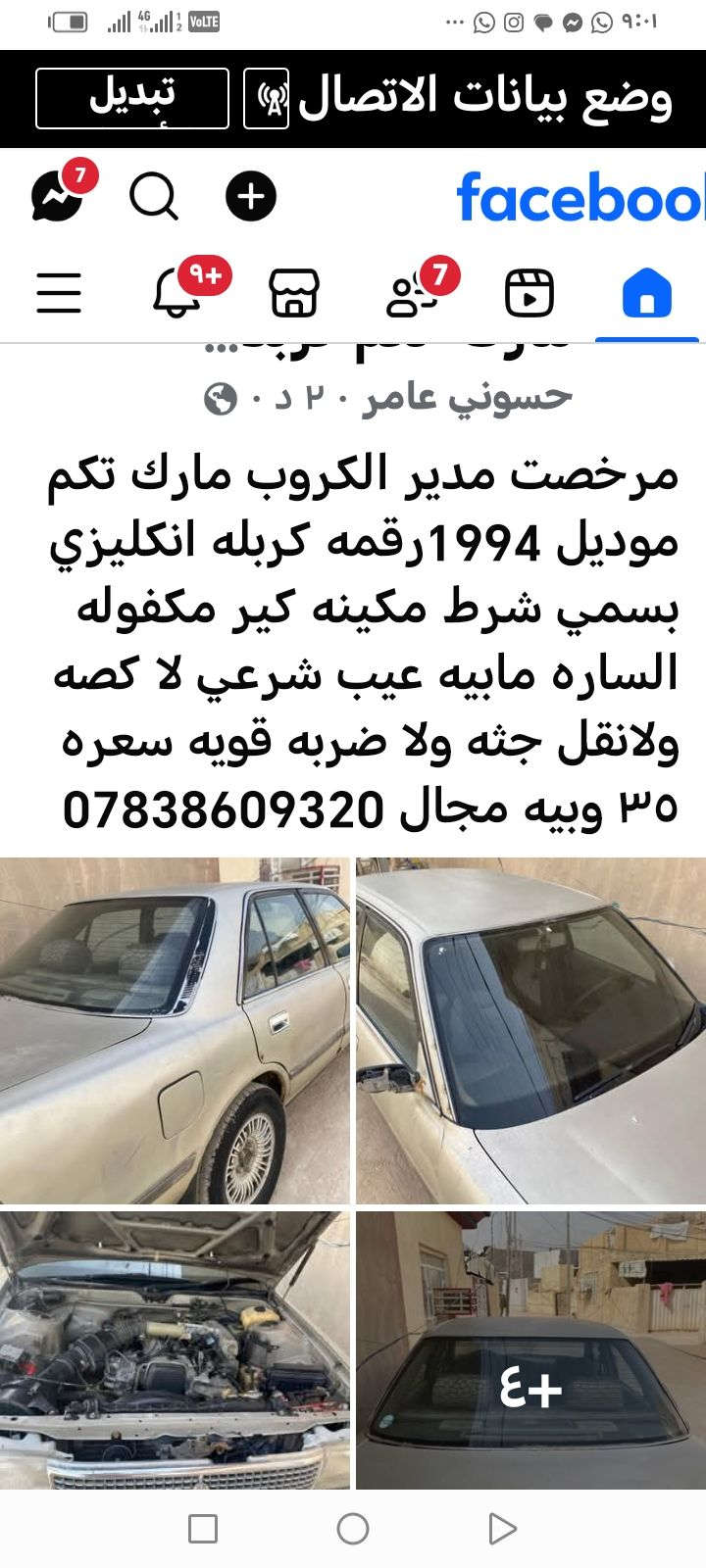The image size is (706, 1568).
Task: Open Messenger chats icon
Action: tap(57, 196)
